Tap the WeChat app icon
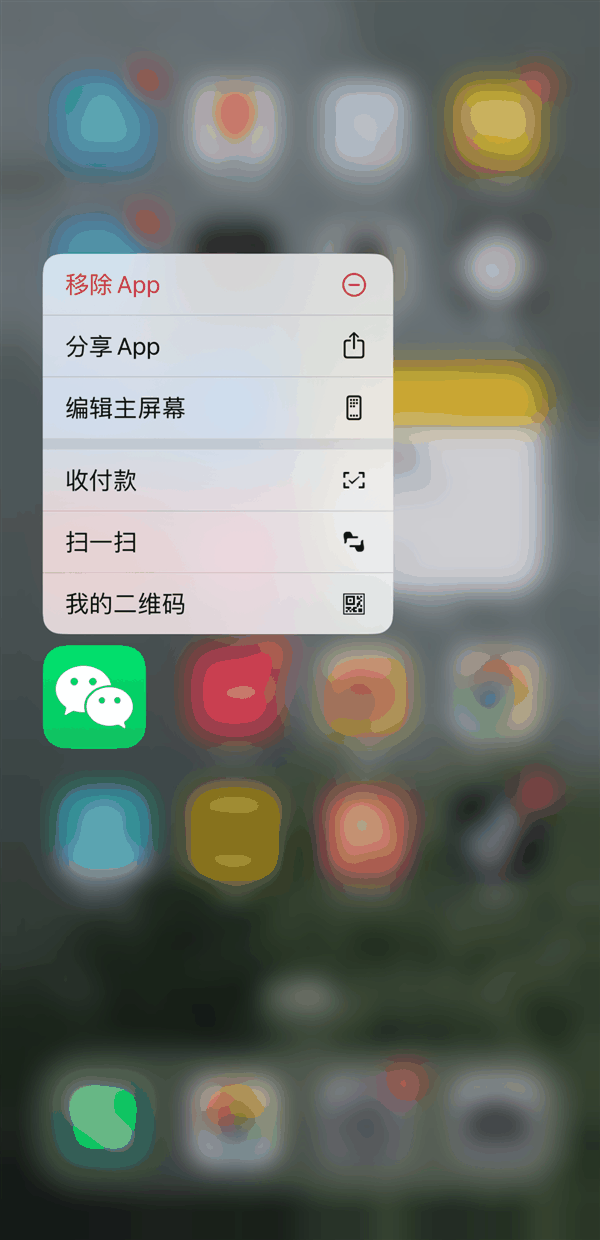 [x=94, y=697]
